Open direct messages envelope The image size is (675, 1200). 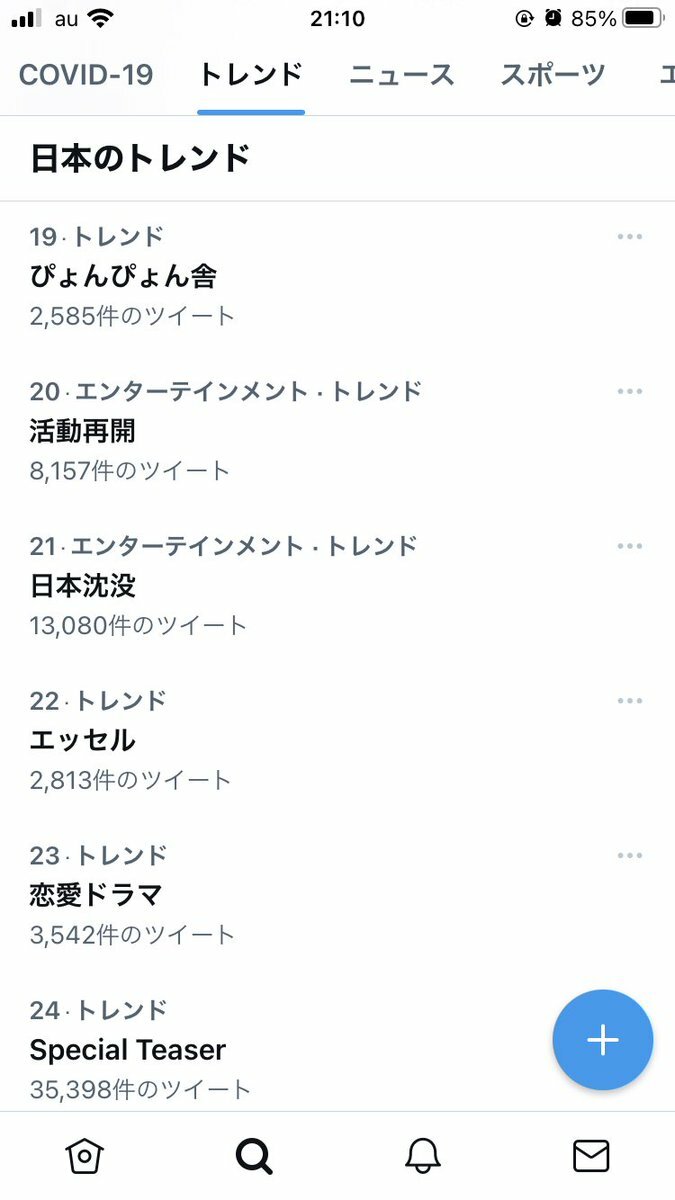coord(591,1157)
